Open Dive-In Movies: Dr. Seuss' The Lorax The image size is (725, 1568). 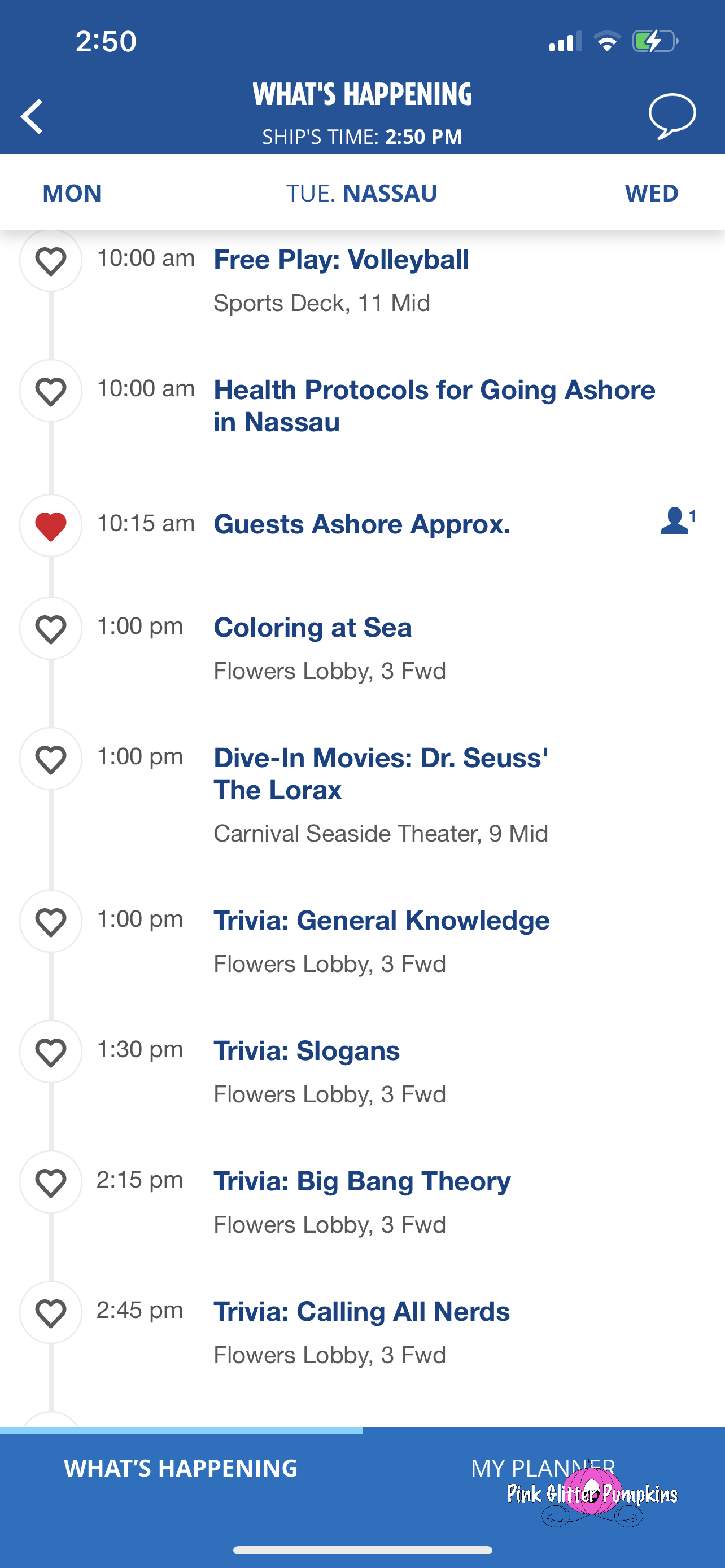tap(381, 774)
